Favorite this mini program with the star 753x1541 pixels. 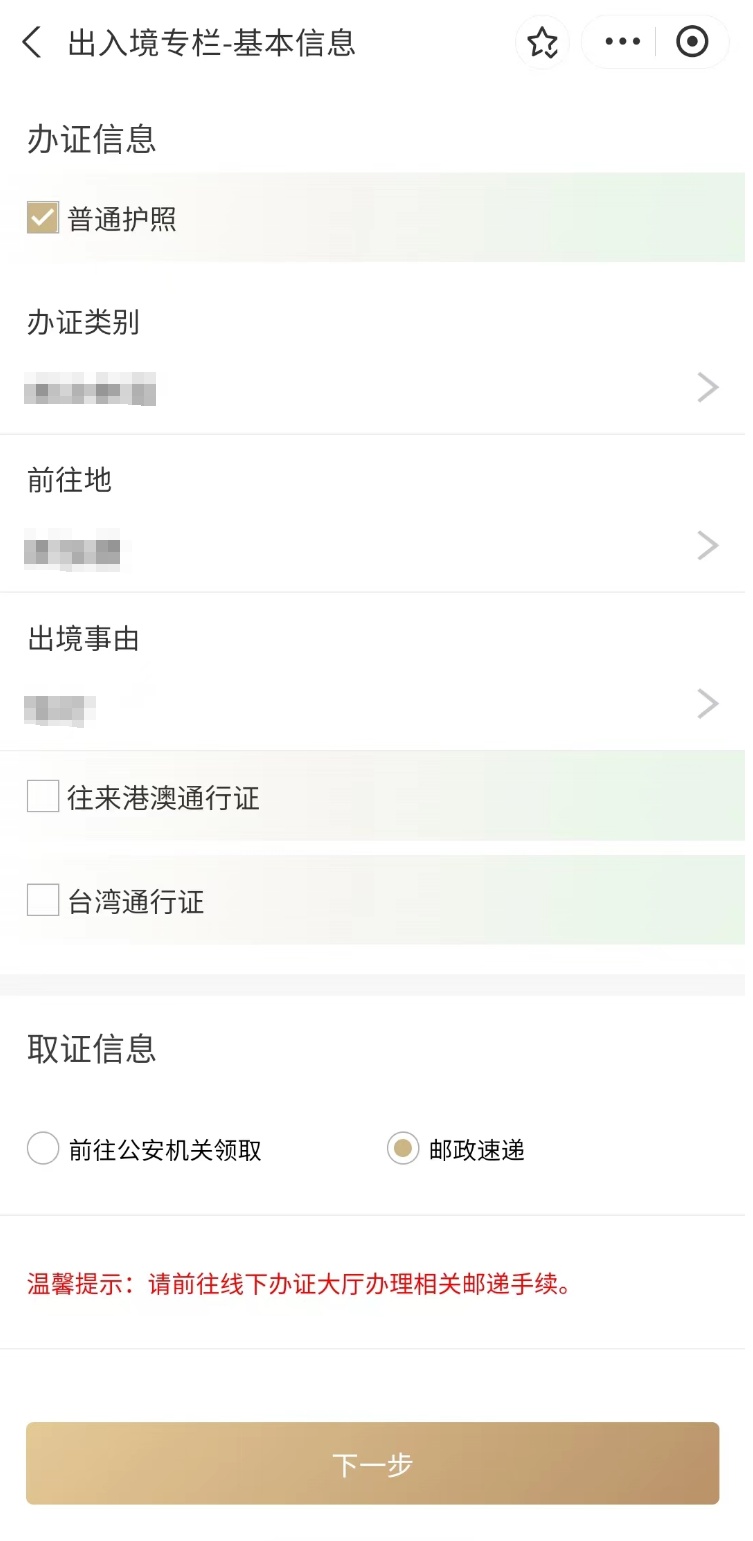[542, 42]
